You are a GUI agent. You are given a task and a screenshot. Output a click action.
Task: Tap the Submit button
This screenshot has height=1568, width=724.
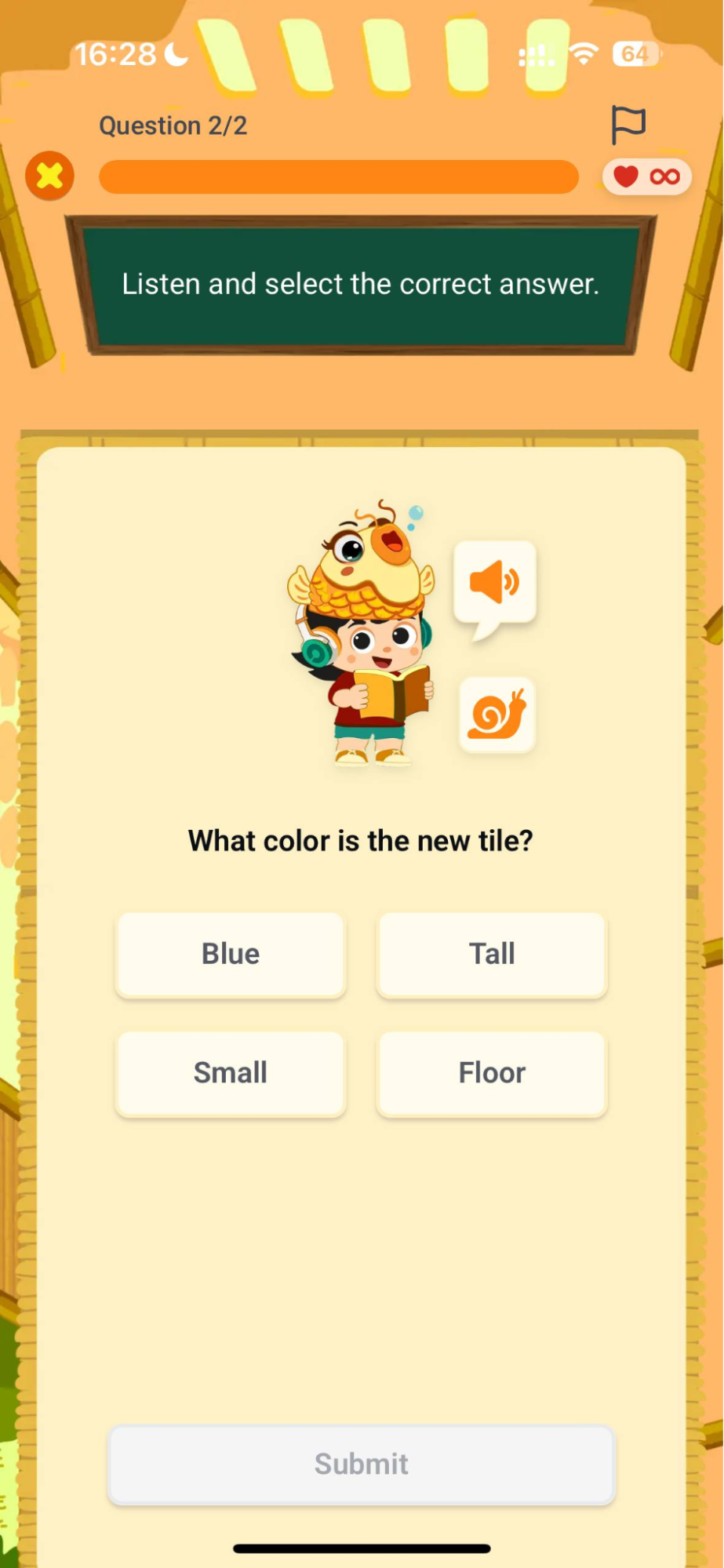(362, 1464)
